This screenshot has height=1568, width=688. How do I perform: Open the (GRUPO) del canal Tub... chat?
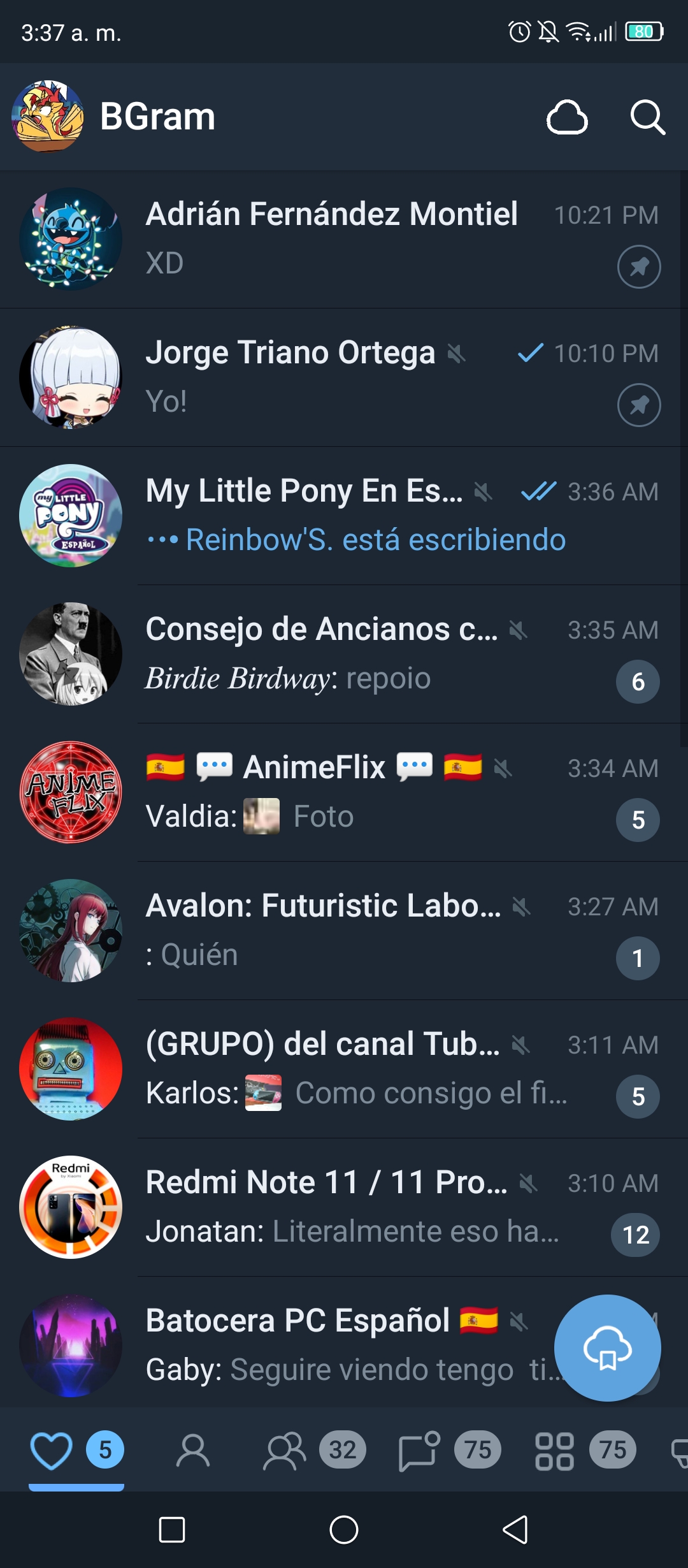click(344, 1069)
